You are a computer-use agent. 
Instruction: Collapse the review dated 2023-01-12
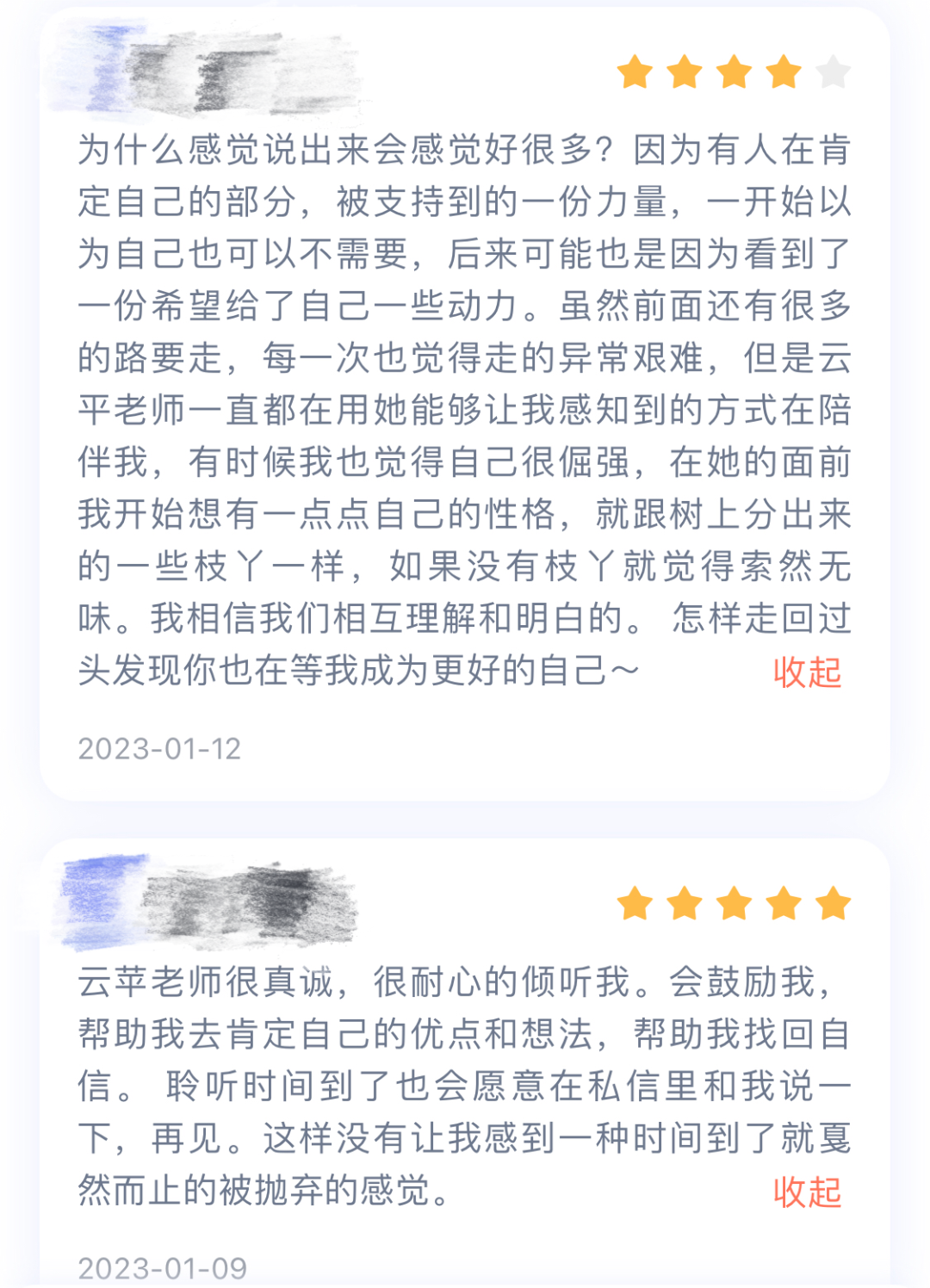click(x=806, y=672)
